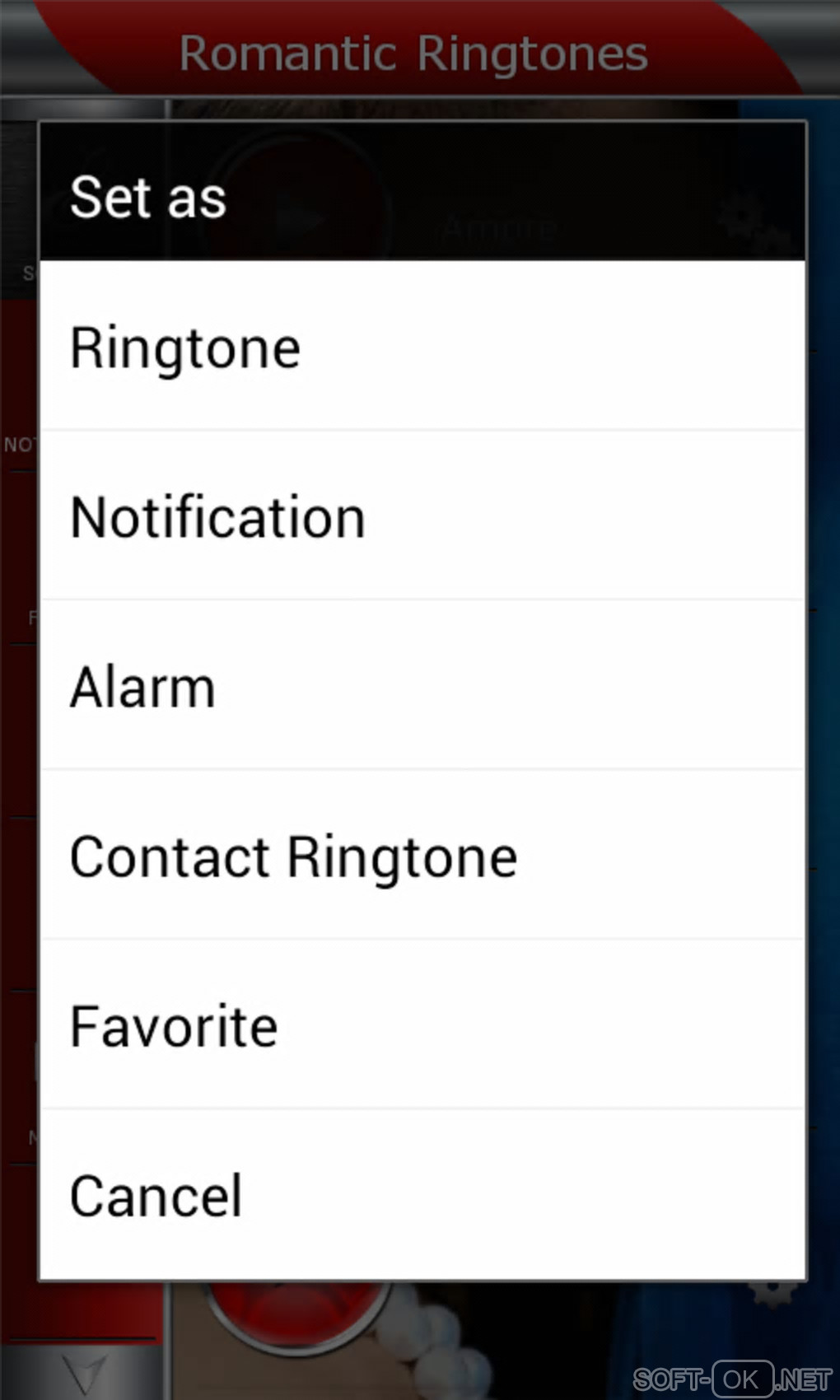Mark the ringtone as Favorite
Viewport: 840px width, 1400px height.
tap(422, 1025)
